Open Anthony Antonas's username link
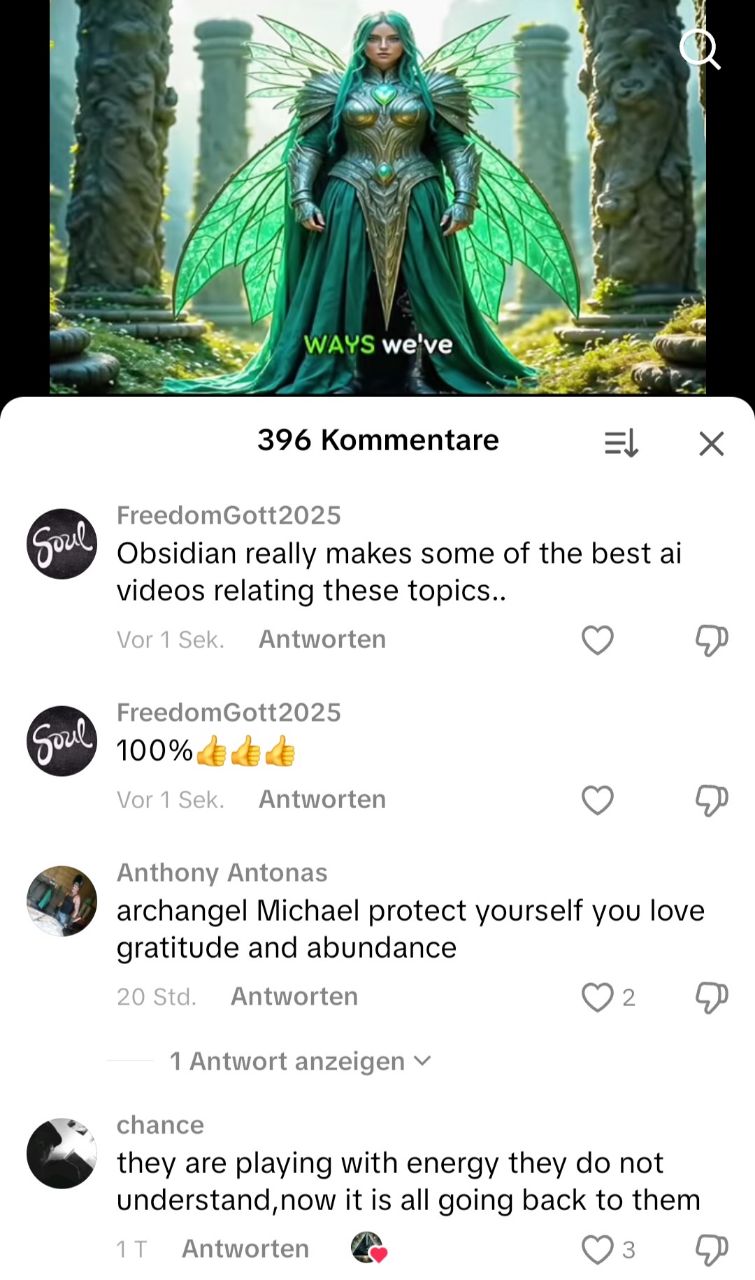Screen dimensions: 755x1280 pos(222,873)
